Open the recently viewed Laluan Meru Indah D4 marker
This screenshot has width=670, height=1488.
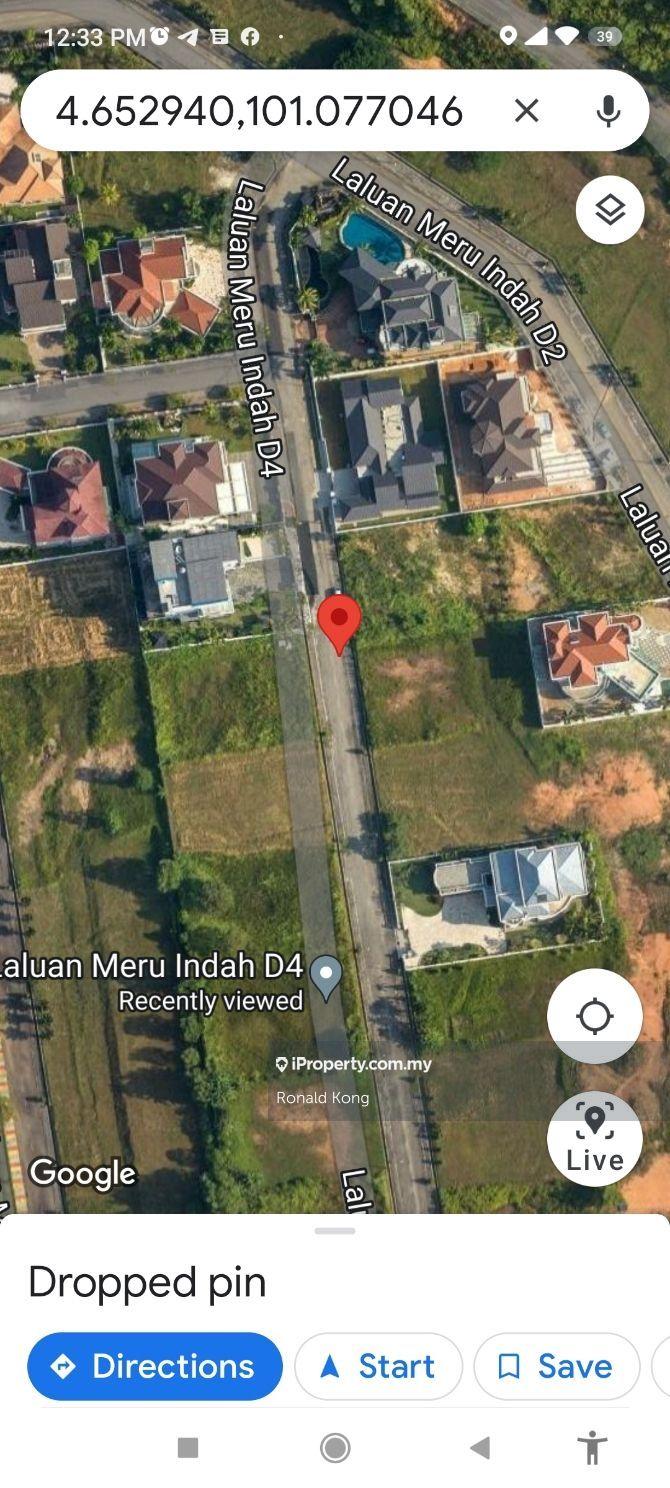point(326,976)
